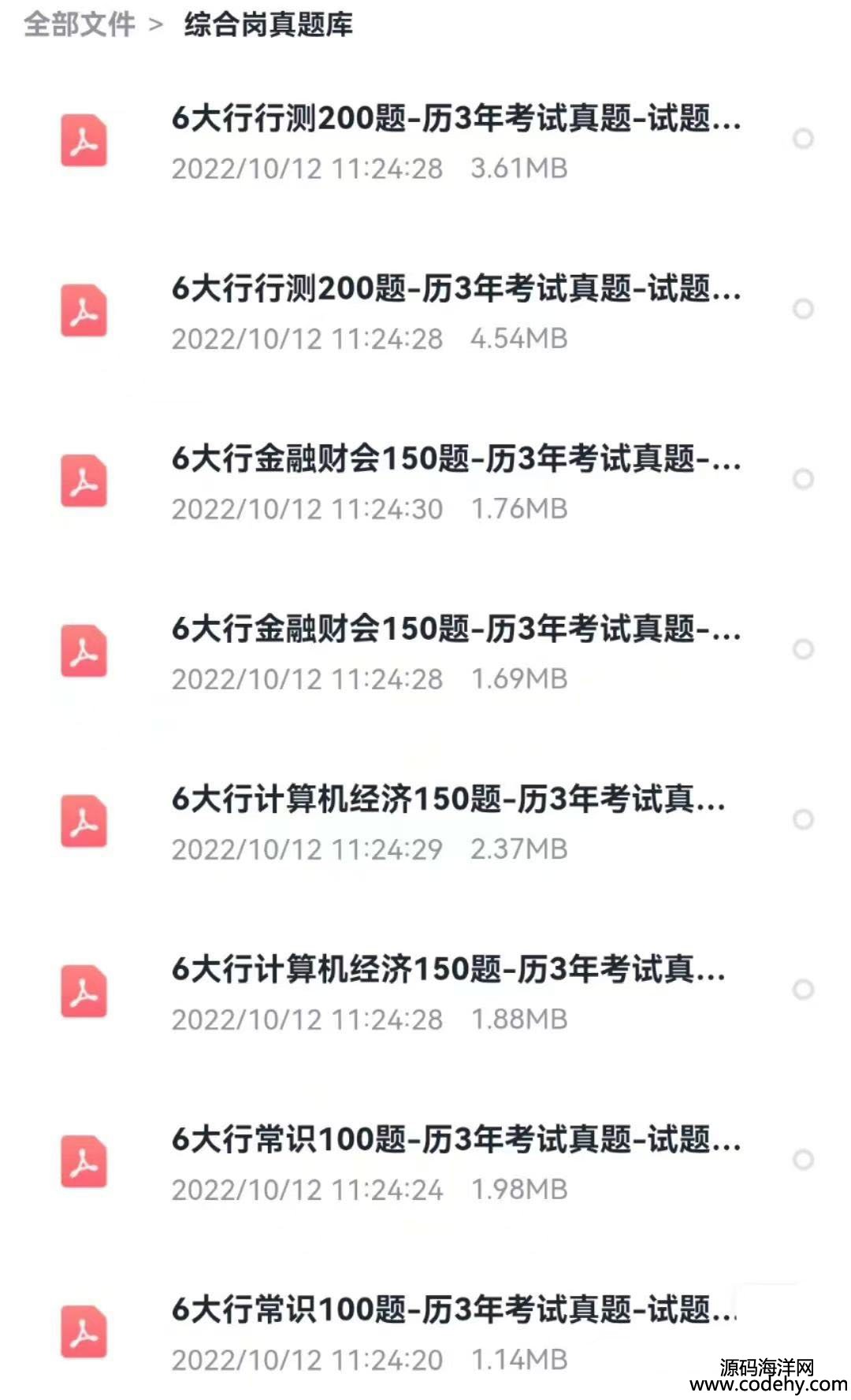
Task: Open 6大行计算机经济150题 file sized 2.37MB
Action: point(448,800)
